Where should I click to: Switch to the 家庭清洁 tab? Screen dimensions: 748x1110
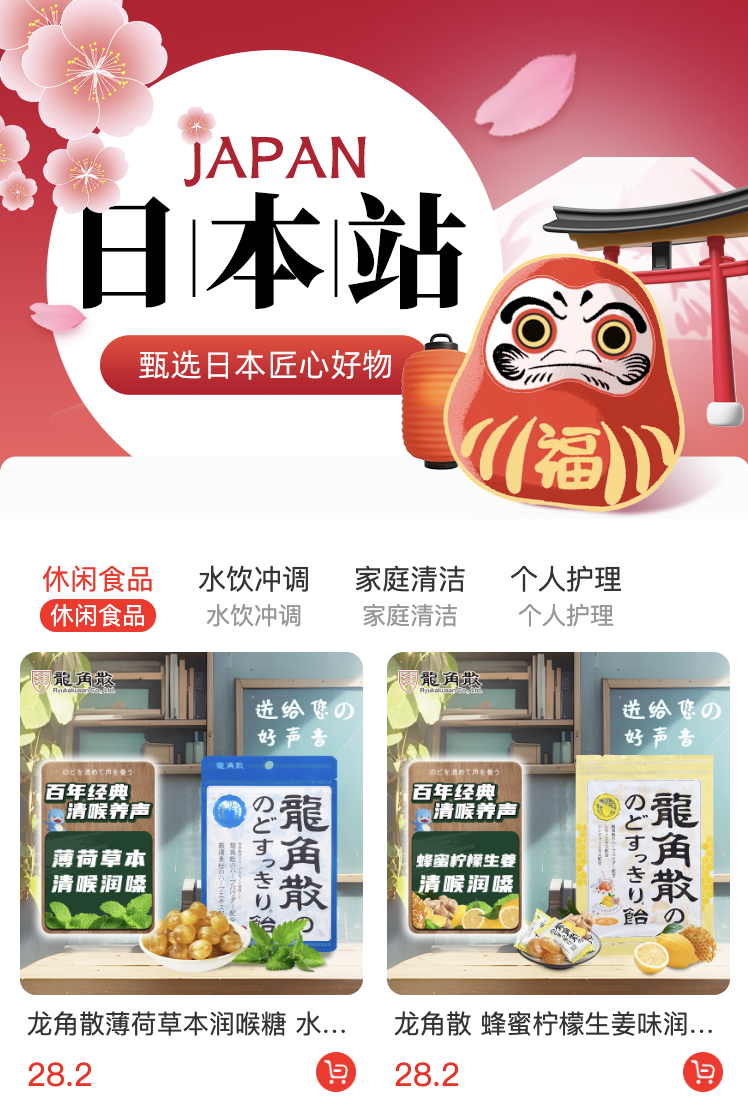(410, 596)
